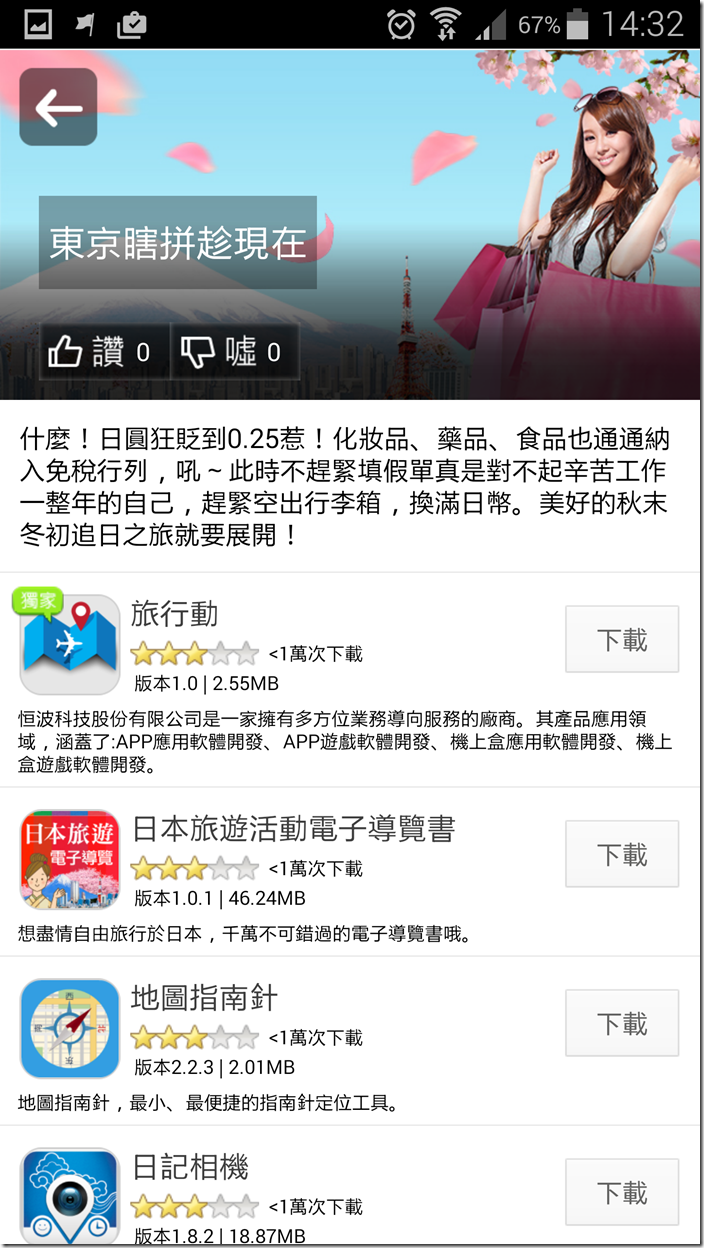The width and height of the screenshot is (704, 1248).
Task: Go back using the arrow button
Action: [58, 107]
